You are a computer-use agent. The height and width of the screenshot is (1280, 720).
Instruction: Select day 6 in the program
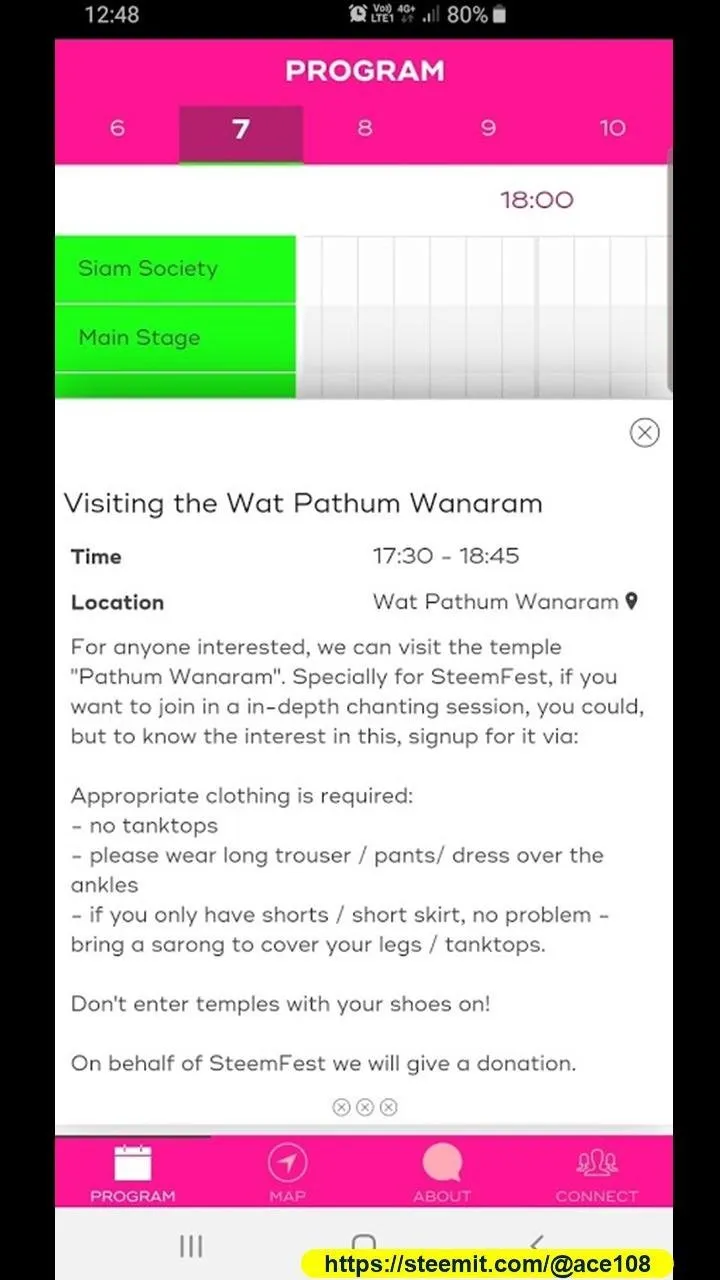(117, 129)
